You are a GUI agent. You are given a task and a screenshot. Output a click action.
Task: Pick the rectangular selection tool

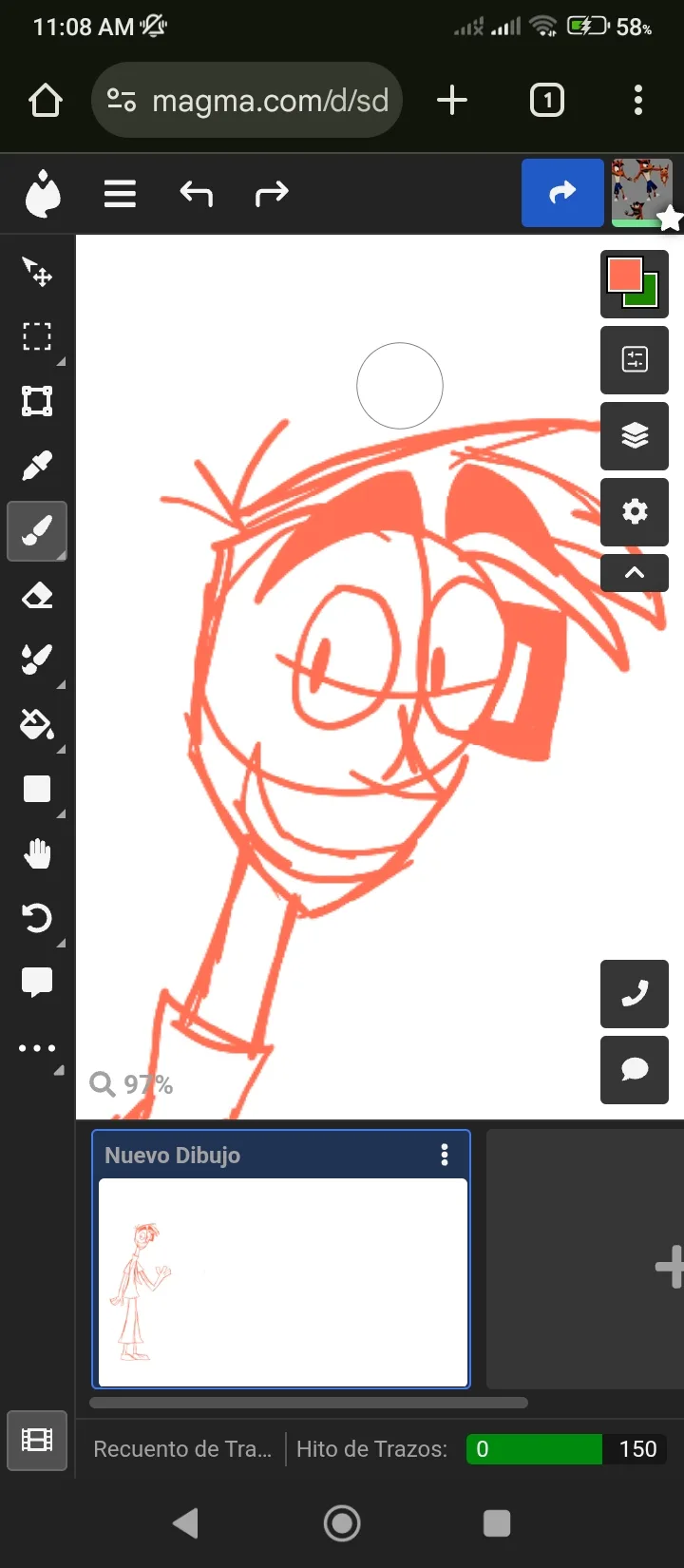click(x=37, y=336)
